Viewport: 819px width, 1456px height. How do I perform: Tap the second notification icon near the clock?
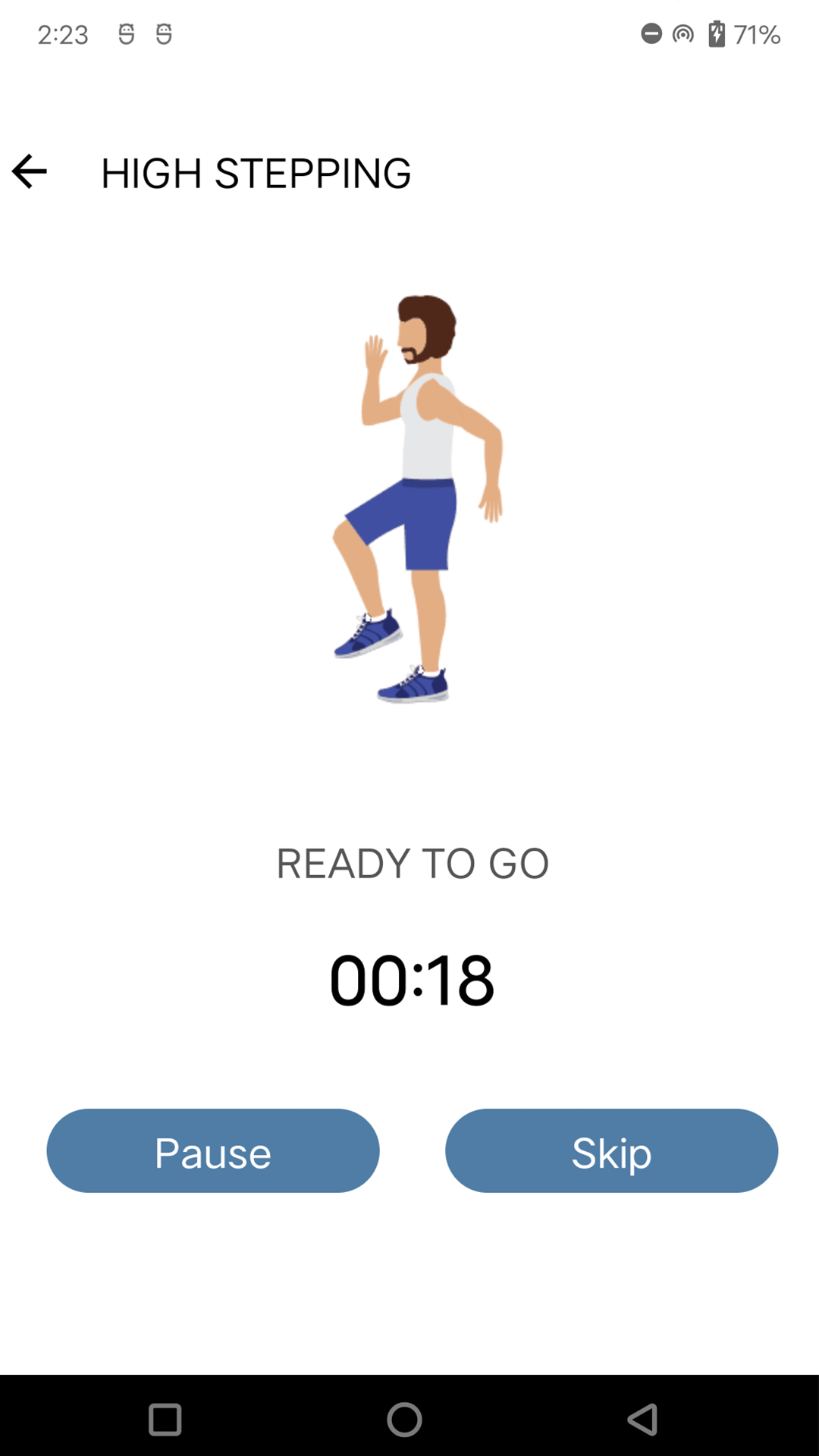click(x=165, y=34)
